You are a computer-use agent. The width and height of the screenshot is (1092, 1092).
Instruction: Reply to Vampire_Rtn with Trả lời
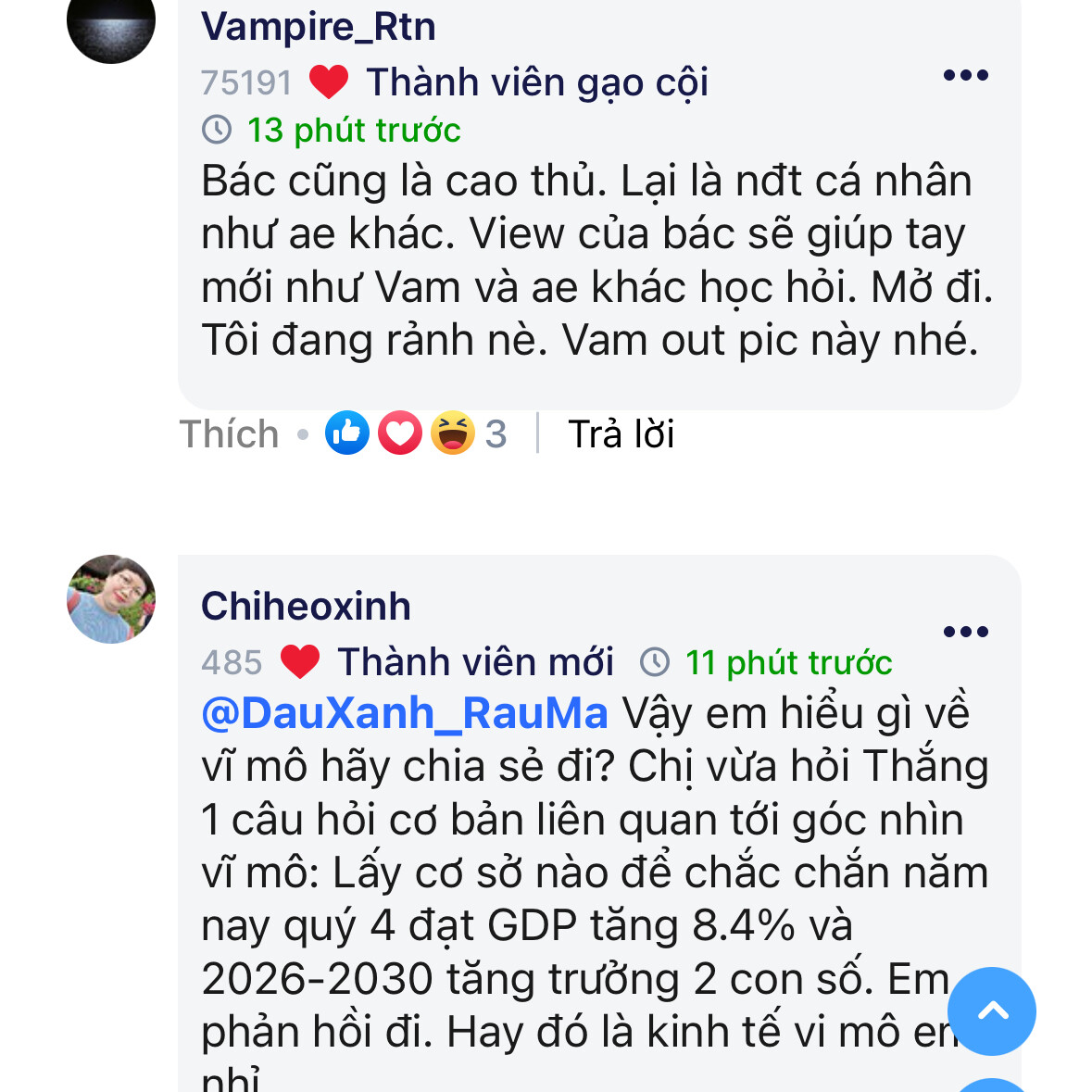tap(621, 434)
